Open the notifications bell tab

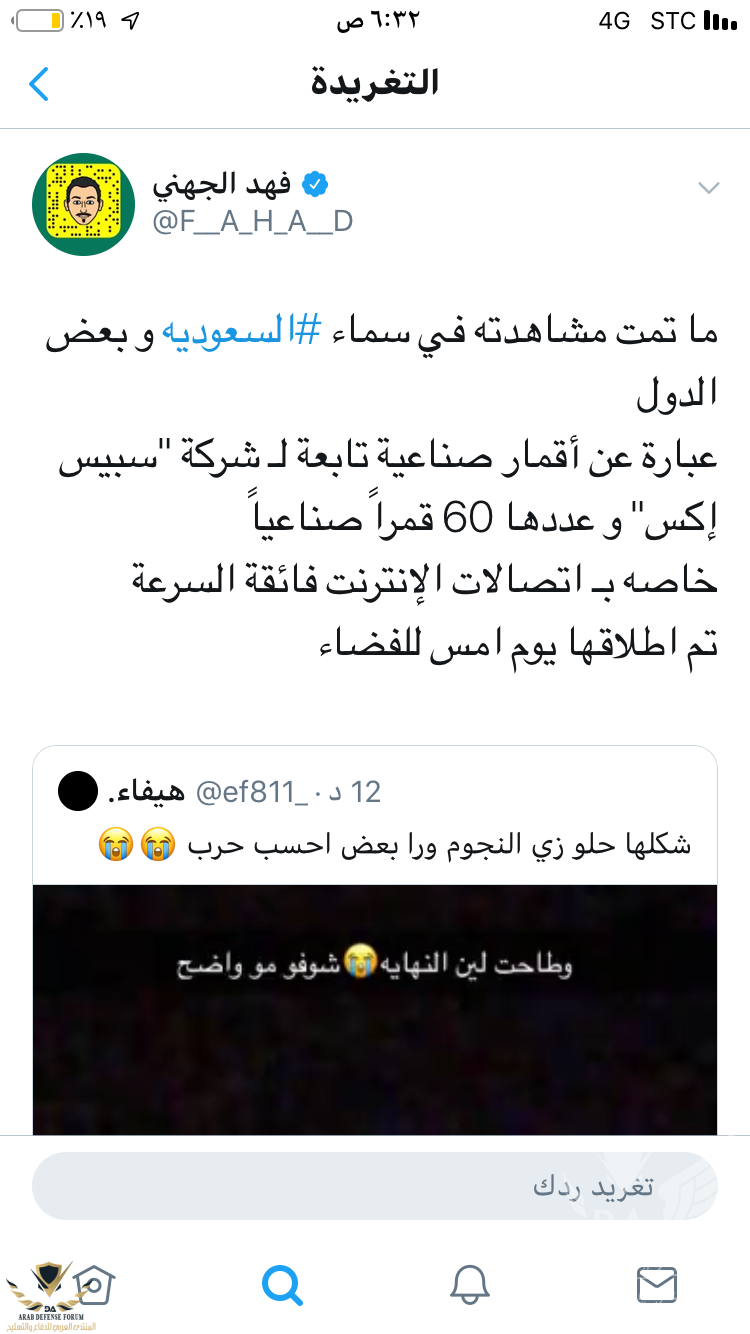469,1283
